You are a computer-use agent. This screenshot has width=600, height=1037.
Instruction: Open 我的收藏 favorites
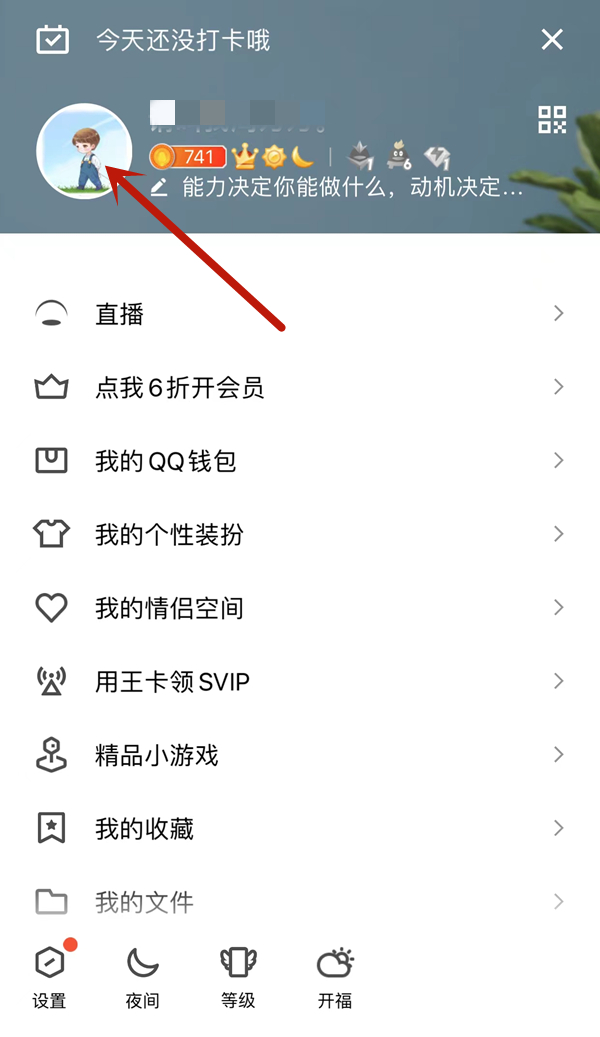click(x=300, y=828)
